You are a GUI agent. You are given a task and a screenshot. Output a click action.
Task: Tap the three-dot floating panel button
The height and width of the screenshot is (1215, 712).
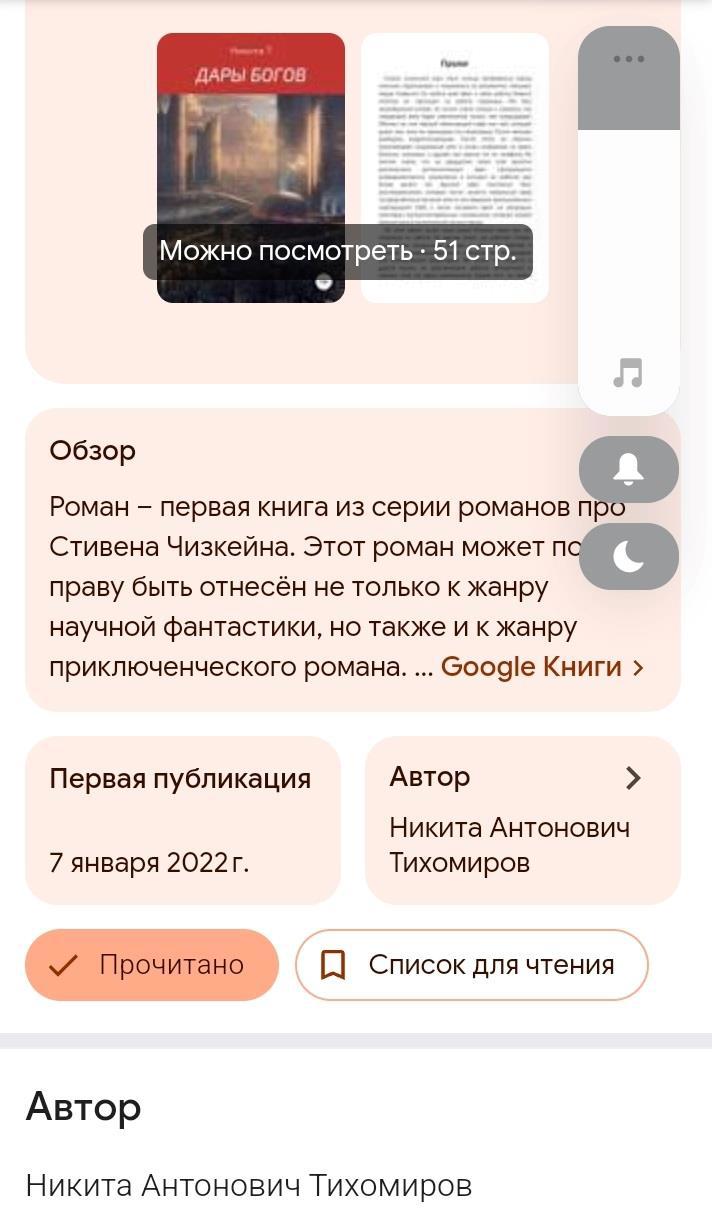pyautogui.click(x=628, y=59)
